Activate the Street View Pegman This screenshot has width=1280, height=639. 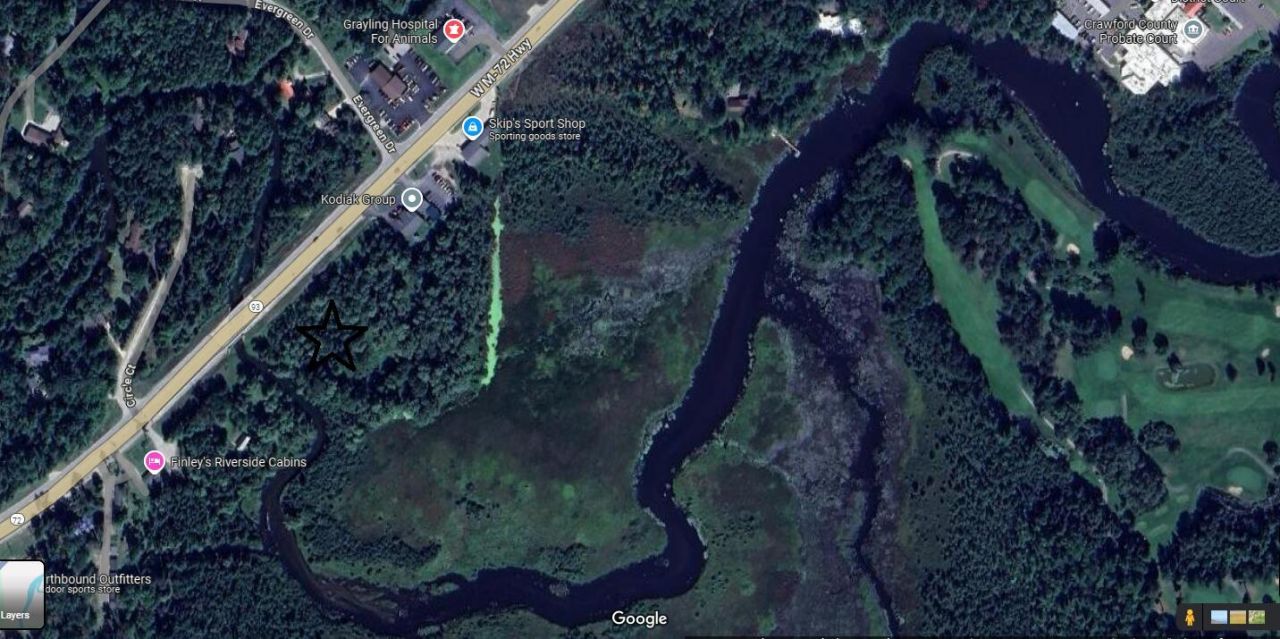pos(1189,616)
